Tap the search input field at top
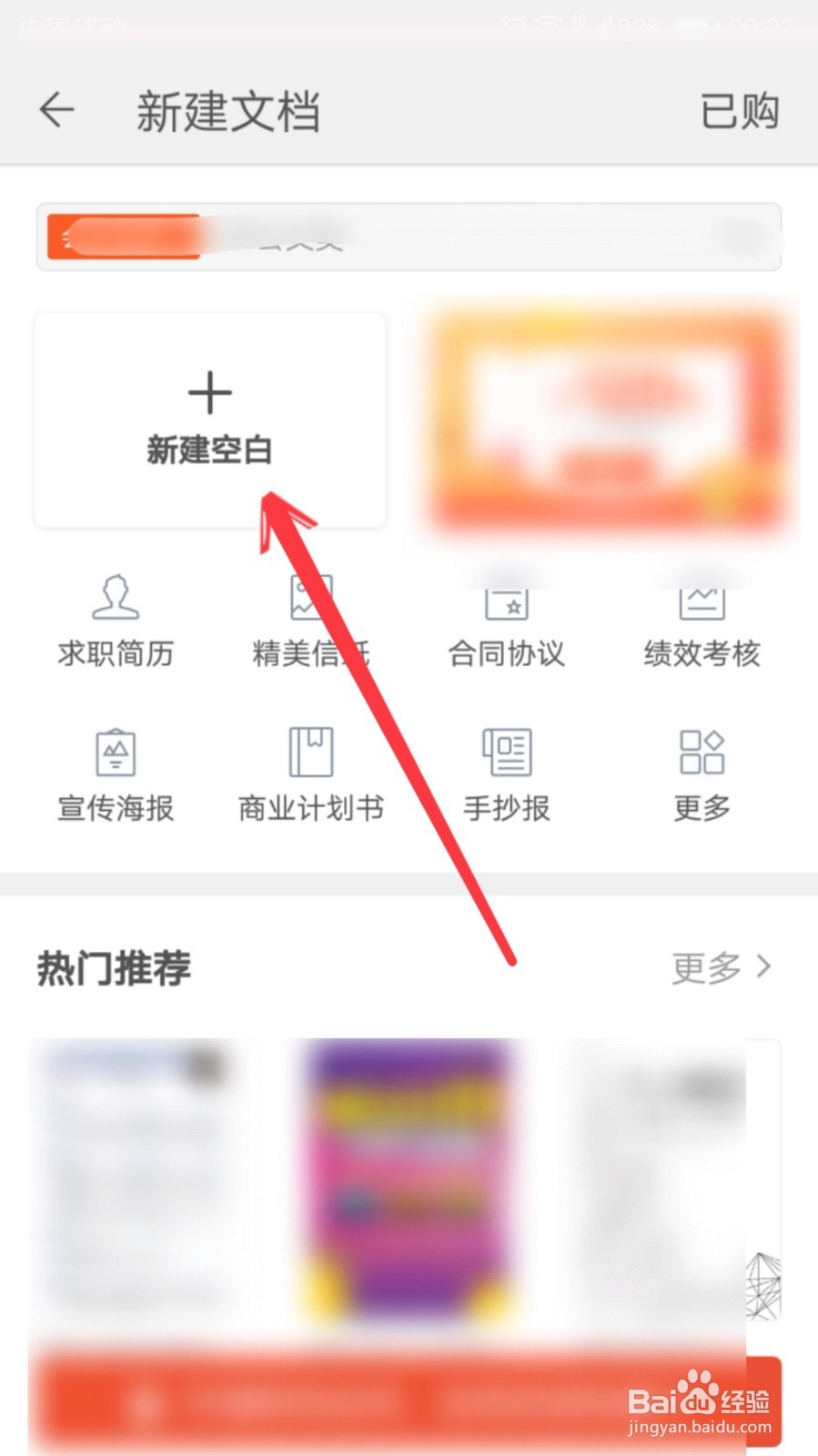 [x=408, y=237]
